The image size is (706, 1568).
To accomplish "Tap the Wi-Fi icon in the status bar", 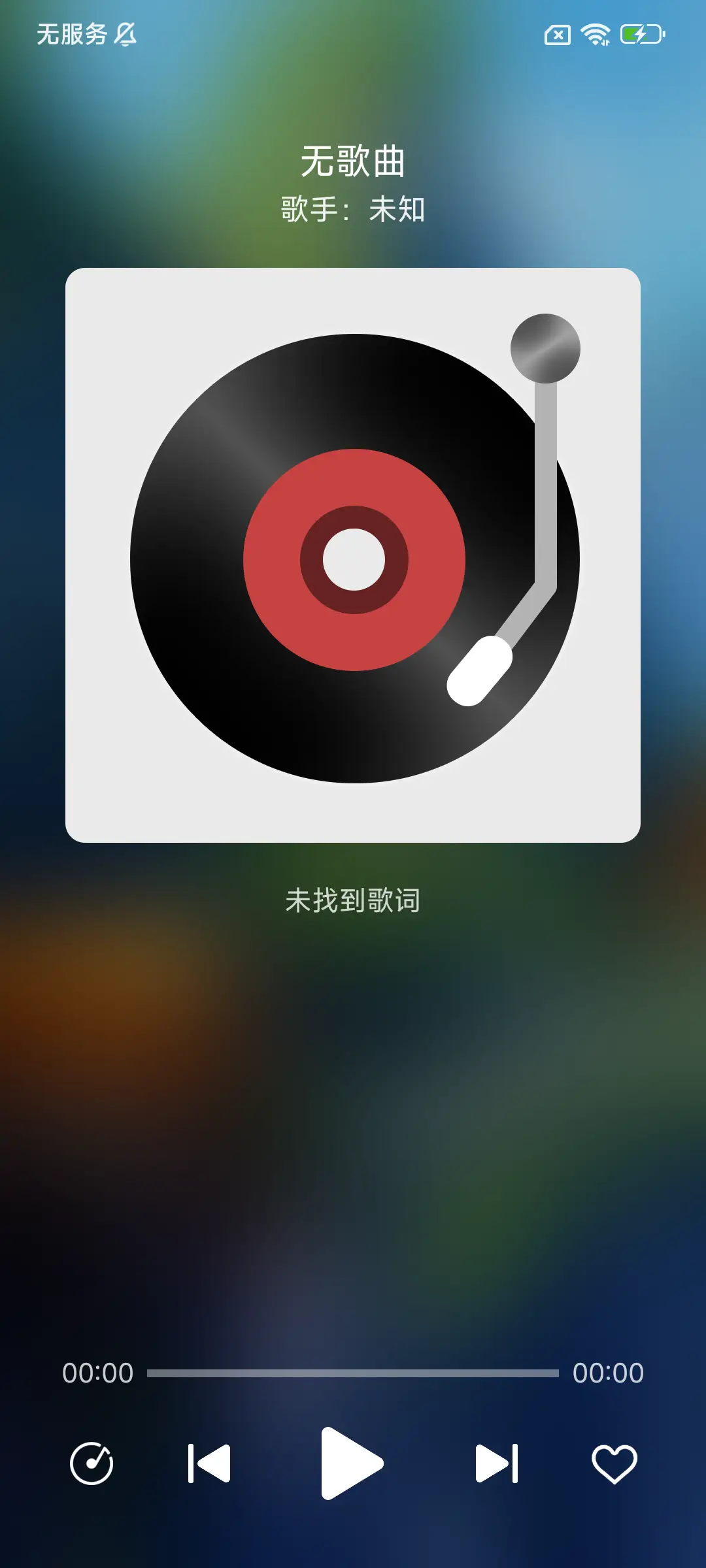I will pos(594,36).
